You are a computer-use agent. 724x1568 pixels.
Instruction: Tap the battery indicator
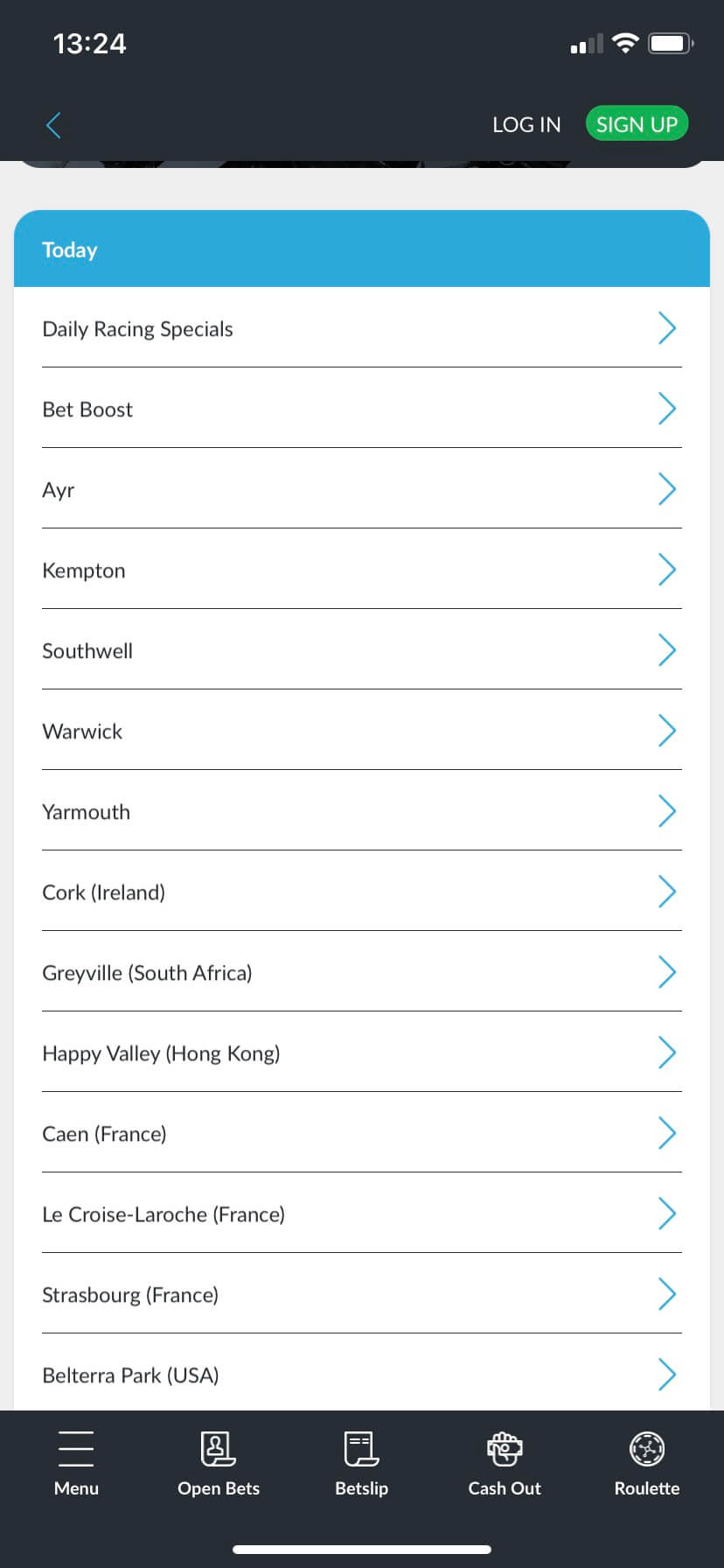[670, 42]
